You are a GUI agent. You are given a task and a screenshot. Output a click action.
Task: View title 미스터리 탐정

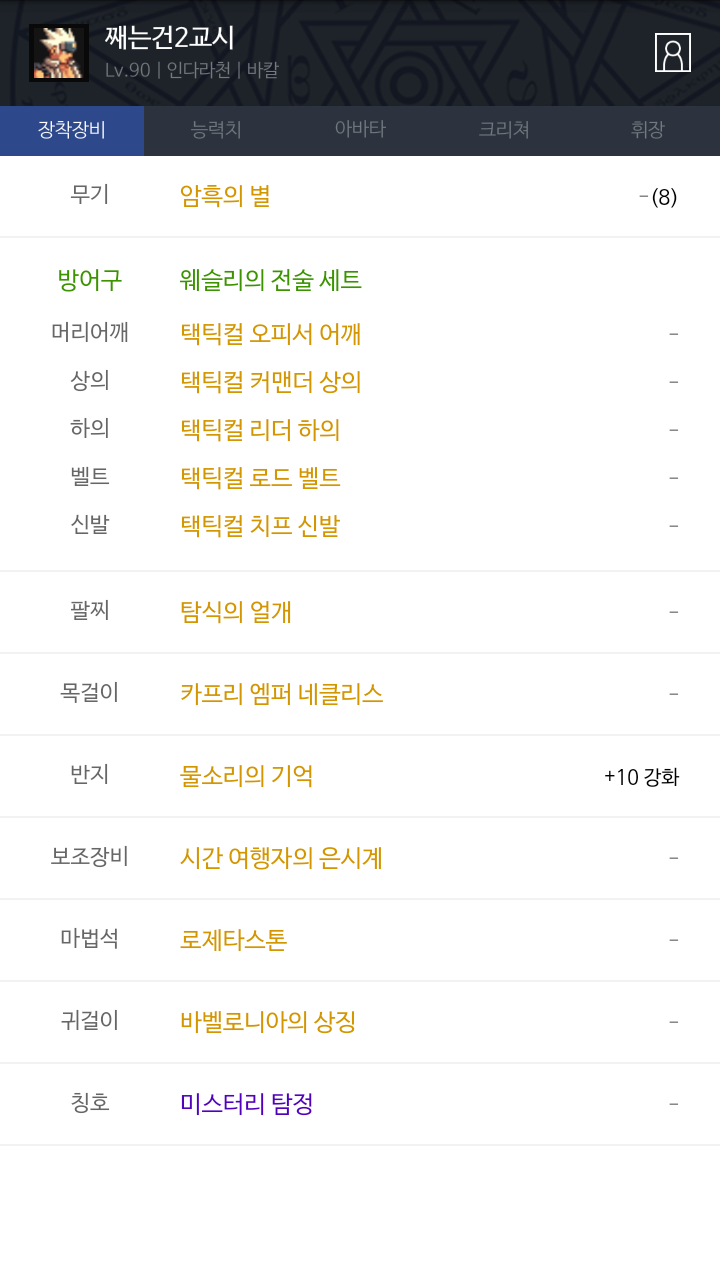(246, 1104)
